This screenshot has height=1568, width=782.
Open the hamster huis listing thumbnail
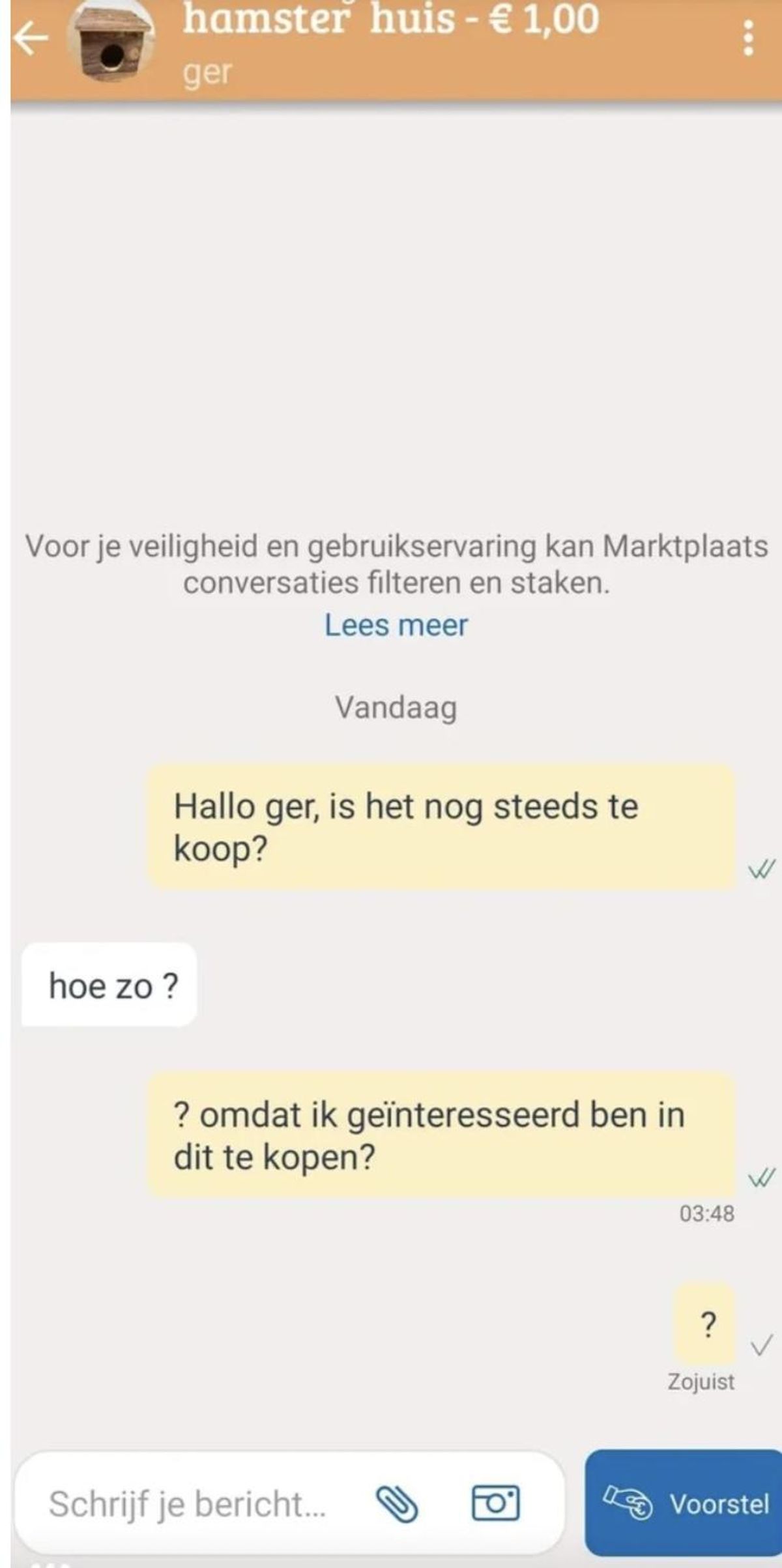click(111, 42)
